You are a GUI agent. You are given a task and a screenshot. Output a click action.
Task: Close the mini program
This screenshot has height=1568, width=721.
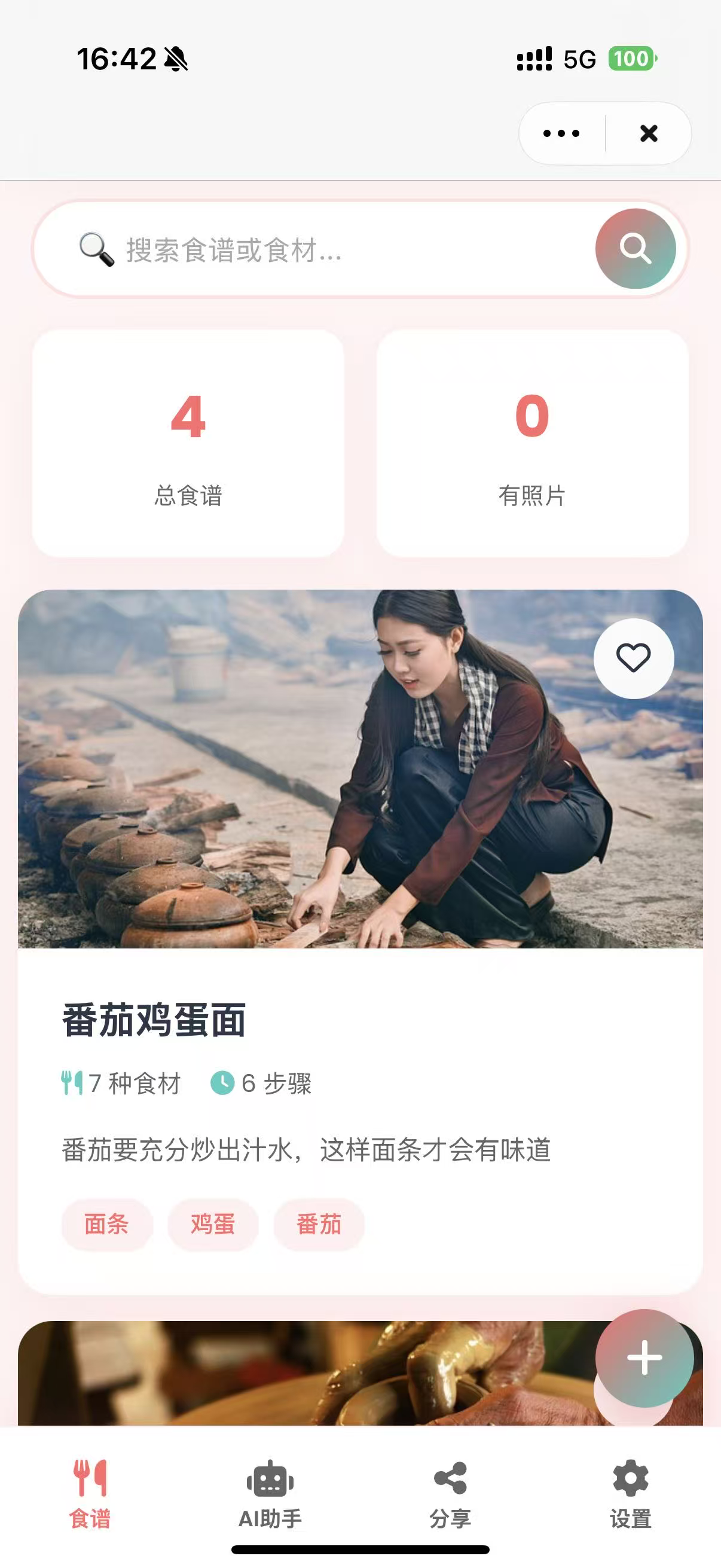[649, 133]
